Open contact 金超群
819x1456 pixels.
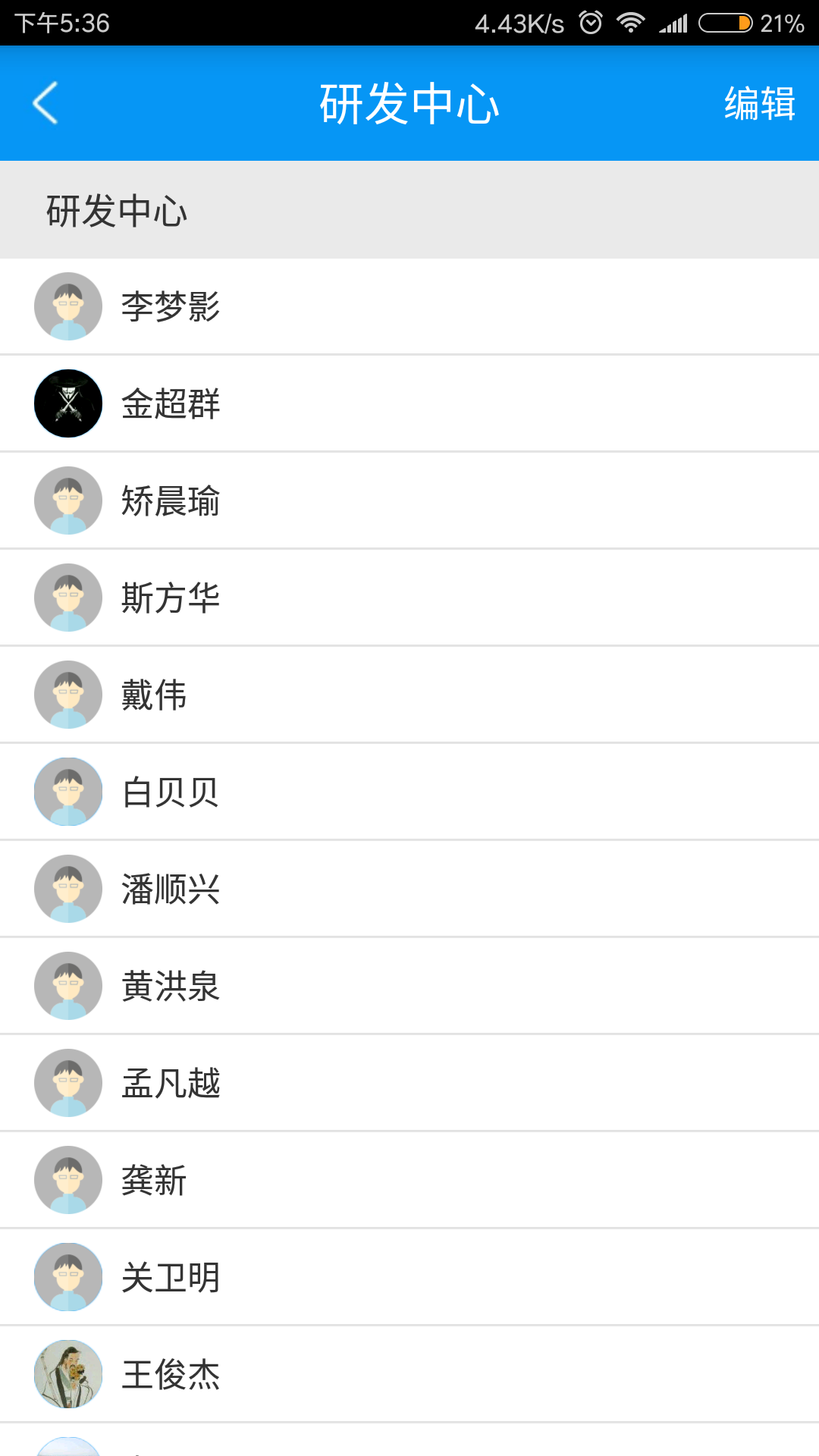pyautogui.click(x=409, y=403)
